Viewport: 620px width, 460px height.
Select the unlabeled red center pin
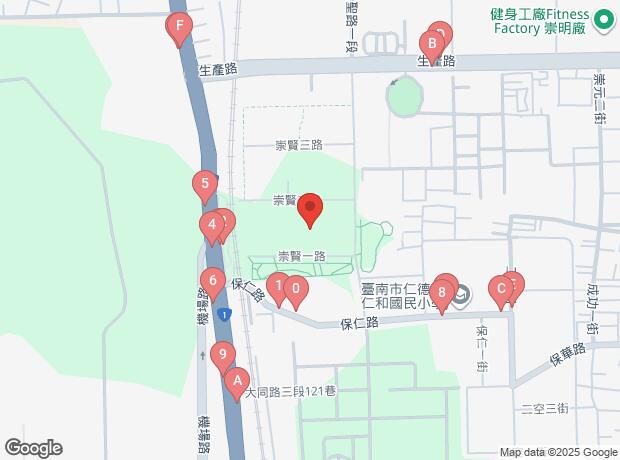[x=310, y=208]
